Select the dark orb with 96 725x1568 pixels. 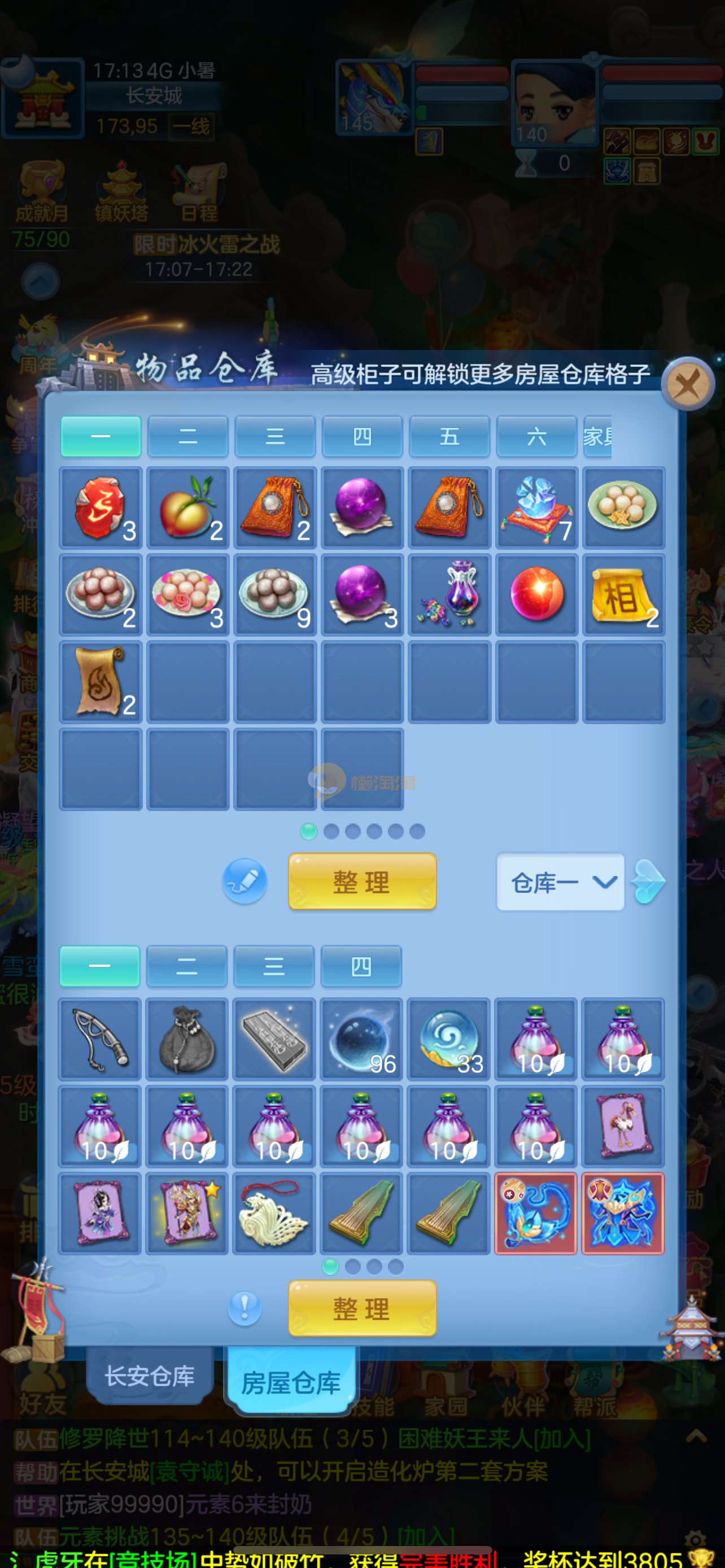click(x=361, y=1039)
